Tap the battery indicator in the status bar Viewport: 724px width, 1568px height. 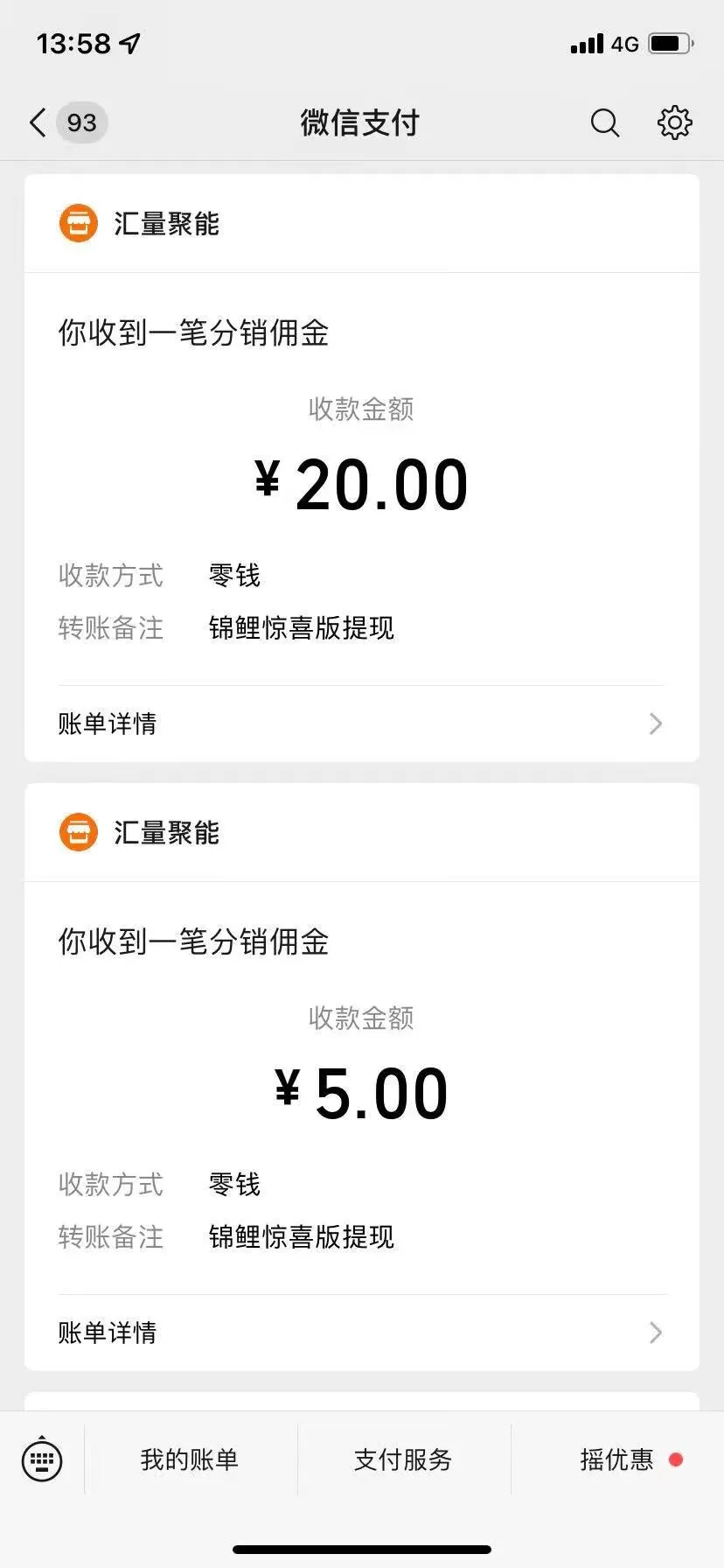tap(668, 43)
